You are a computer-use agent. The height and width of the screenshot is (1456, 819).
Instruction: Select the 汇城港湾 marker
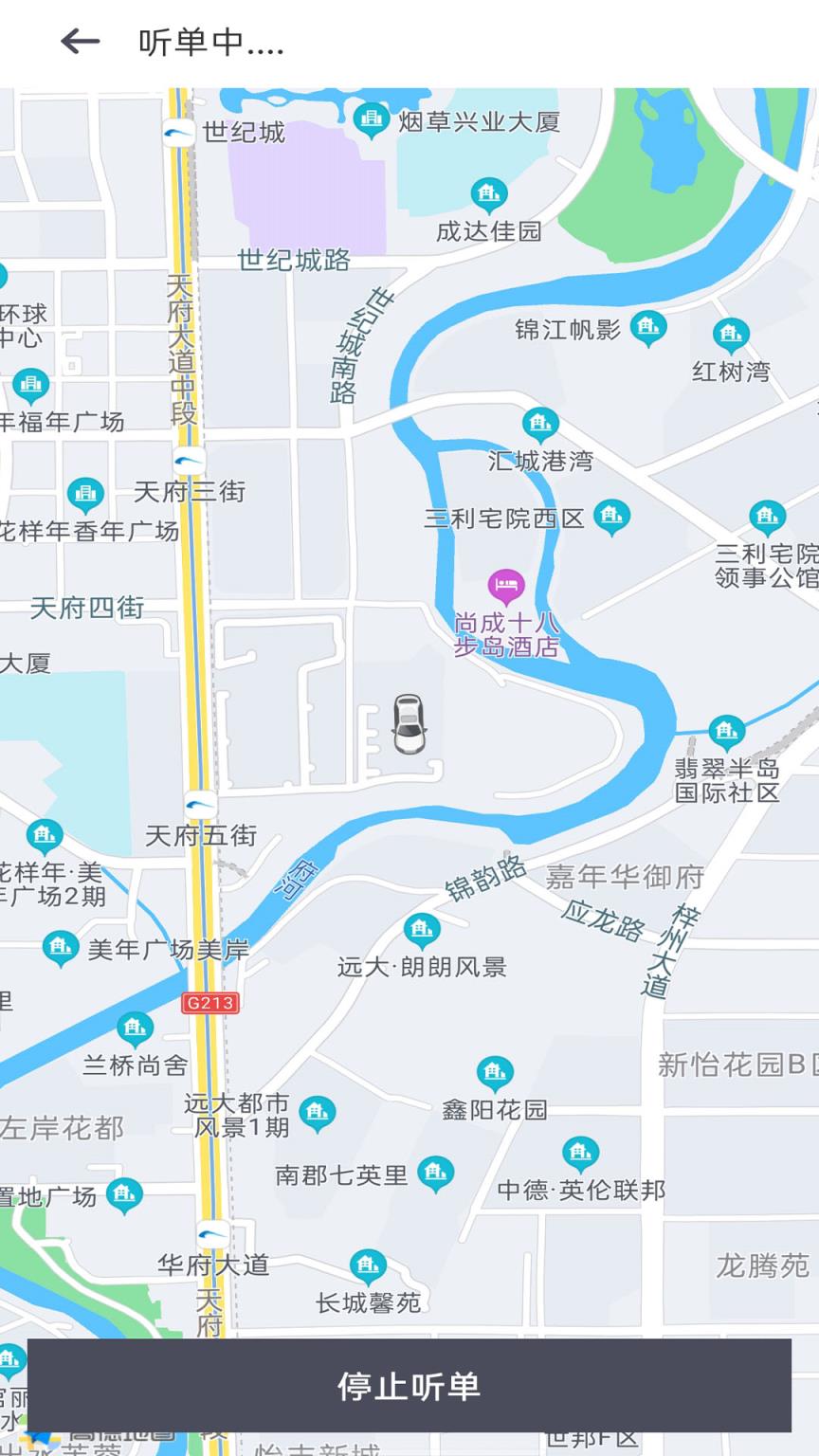[x=539, y=426]
